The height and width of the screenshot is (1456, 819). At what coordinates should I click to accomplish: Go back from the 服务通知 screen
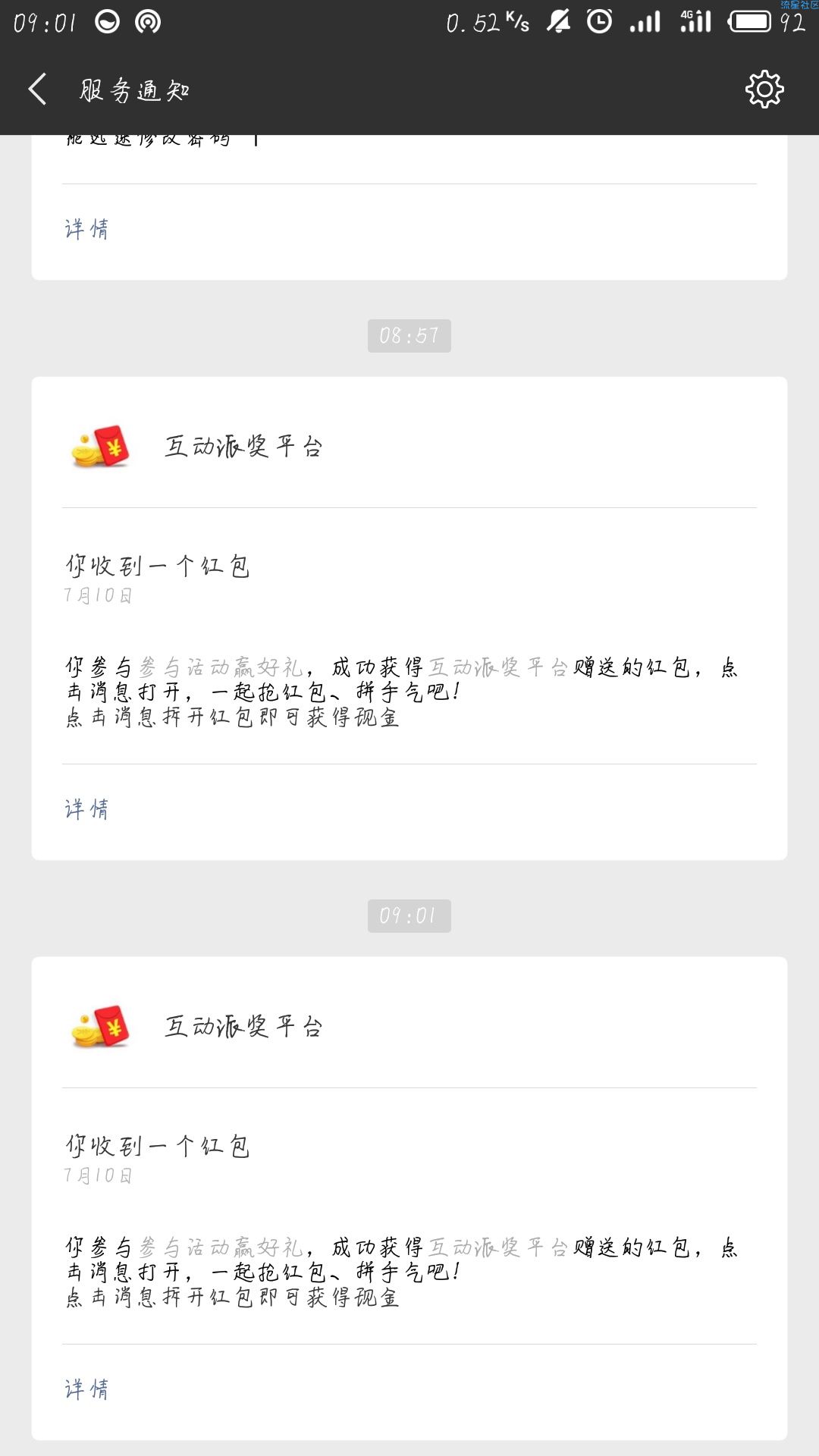pos(38,89)
